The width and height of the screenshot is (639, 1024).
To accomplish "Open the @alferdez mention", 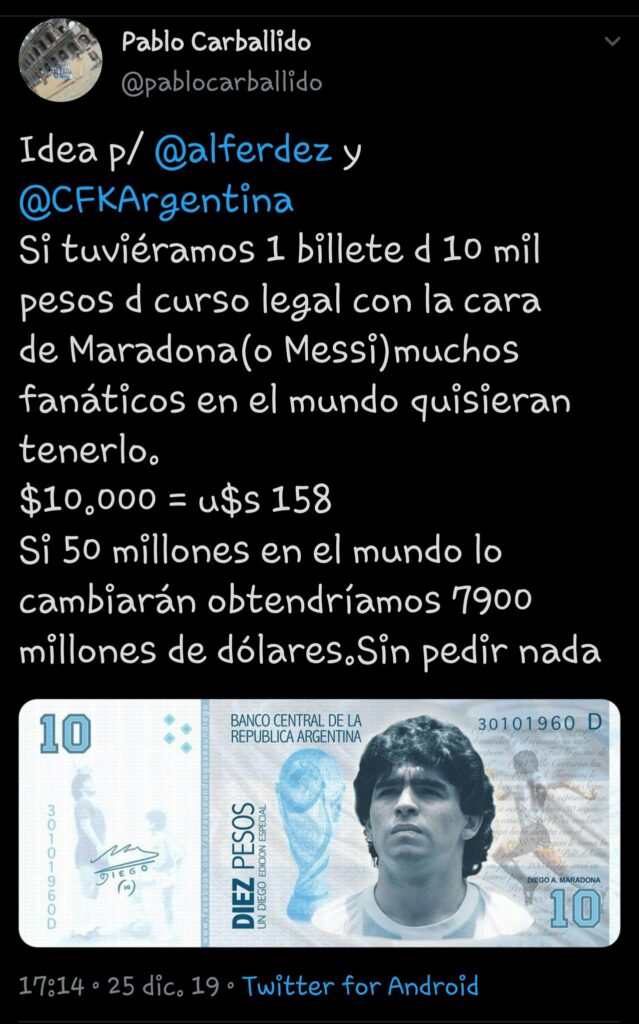I will (x=243, y=151).
